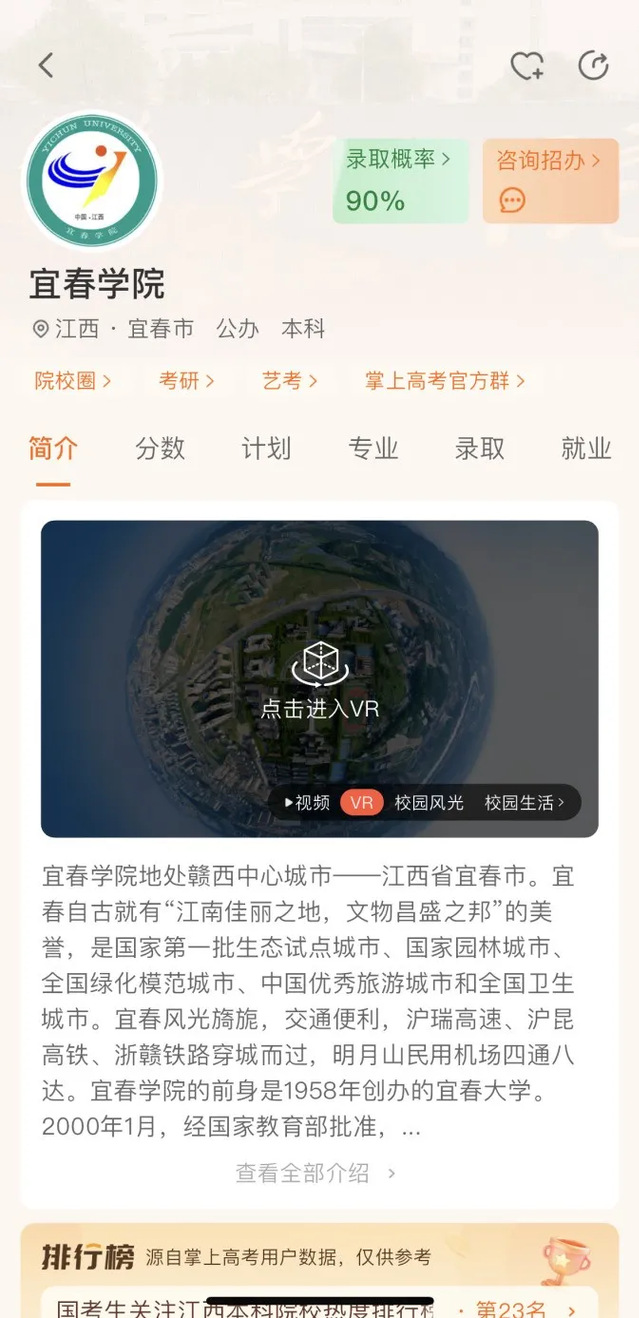Switch to the 就业 tab
Image resolution: width=639 pixels, height=1318 pixels.
[x=586, y=449]
